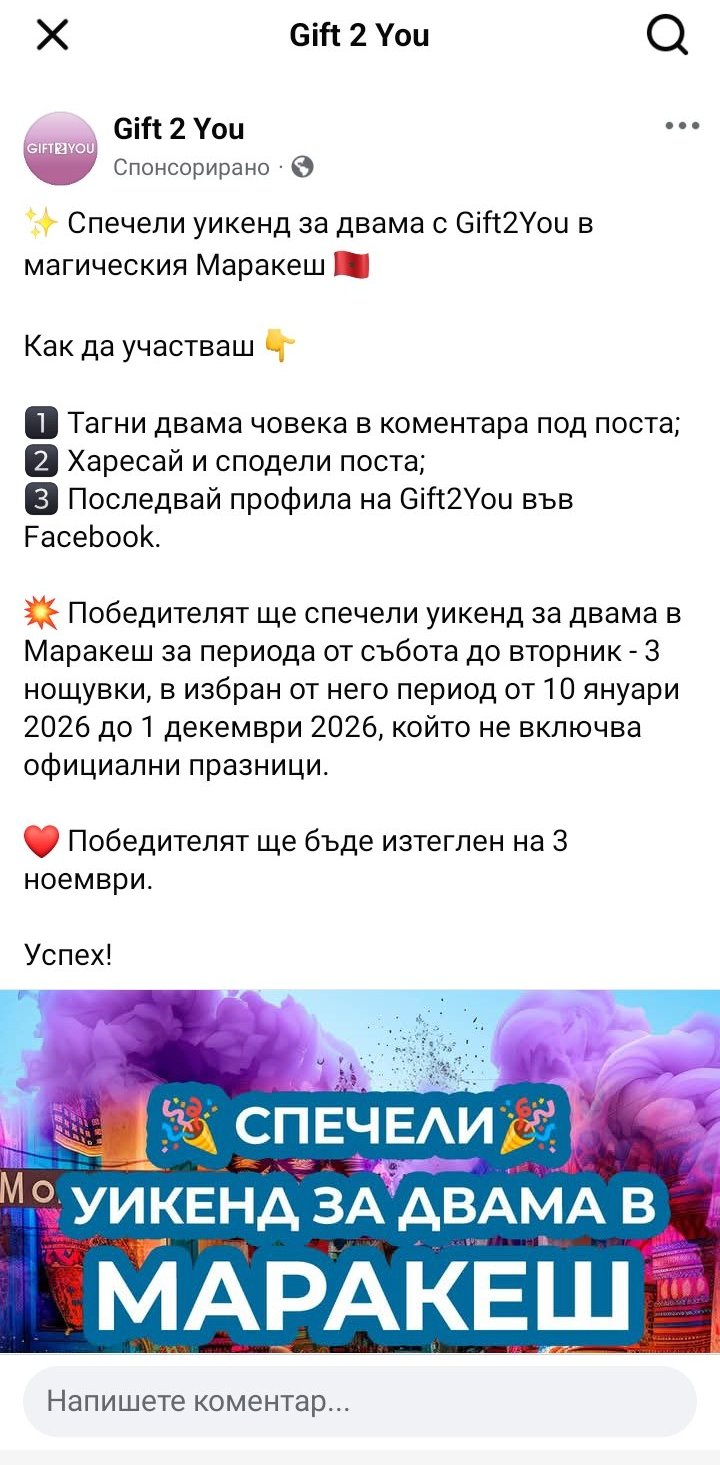This screenshot has width=720, height=1465.
Task: Open the search magnifier icon
Action: [667, 36]
